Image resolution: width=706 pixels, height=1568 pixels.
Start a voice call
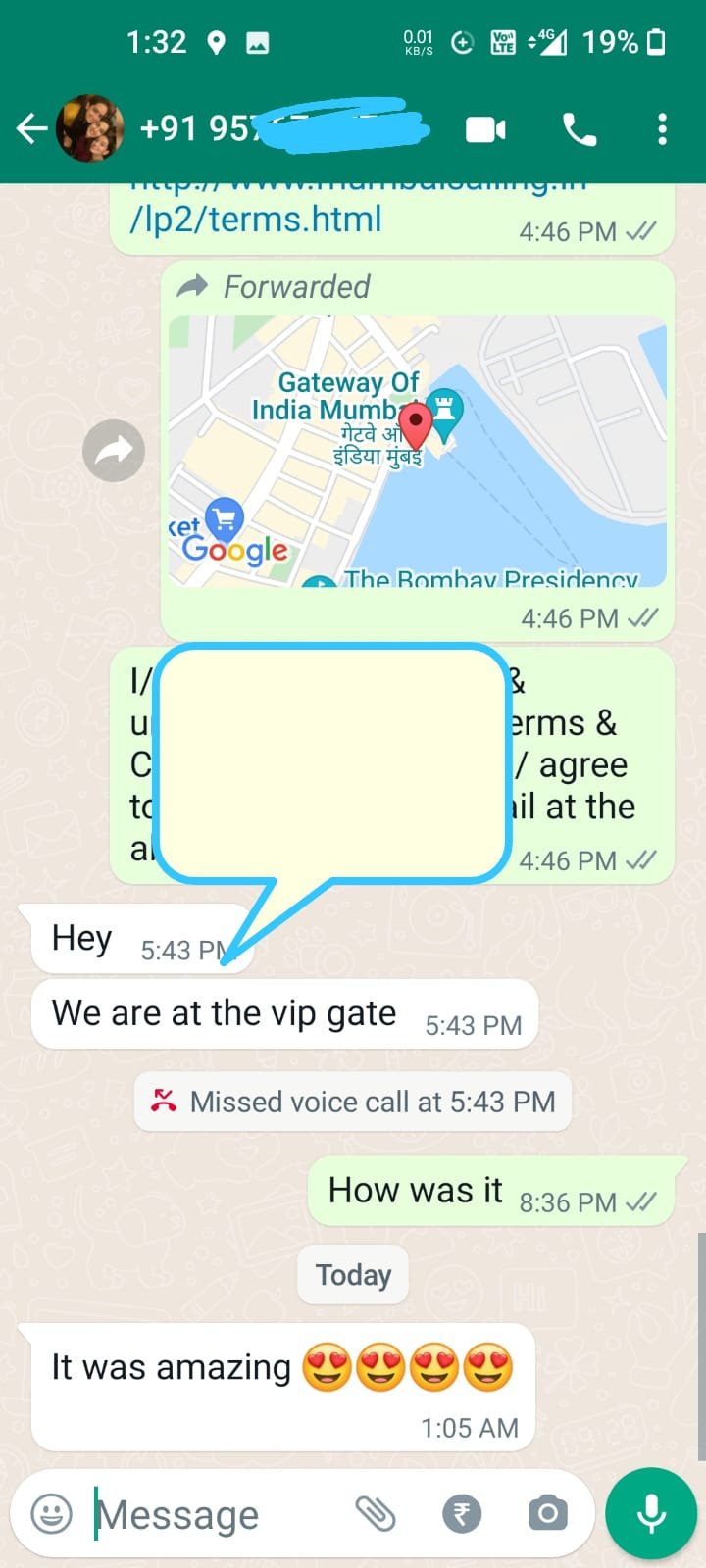(x=579, y=129)
